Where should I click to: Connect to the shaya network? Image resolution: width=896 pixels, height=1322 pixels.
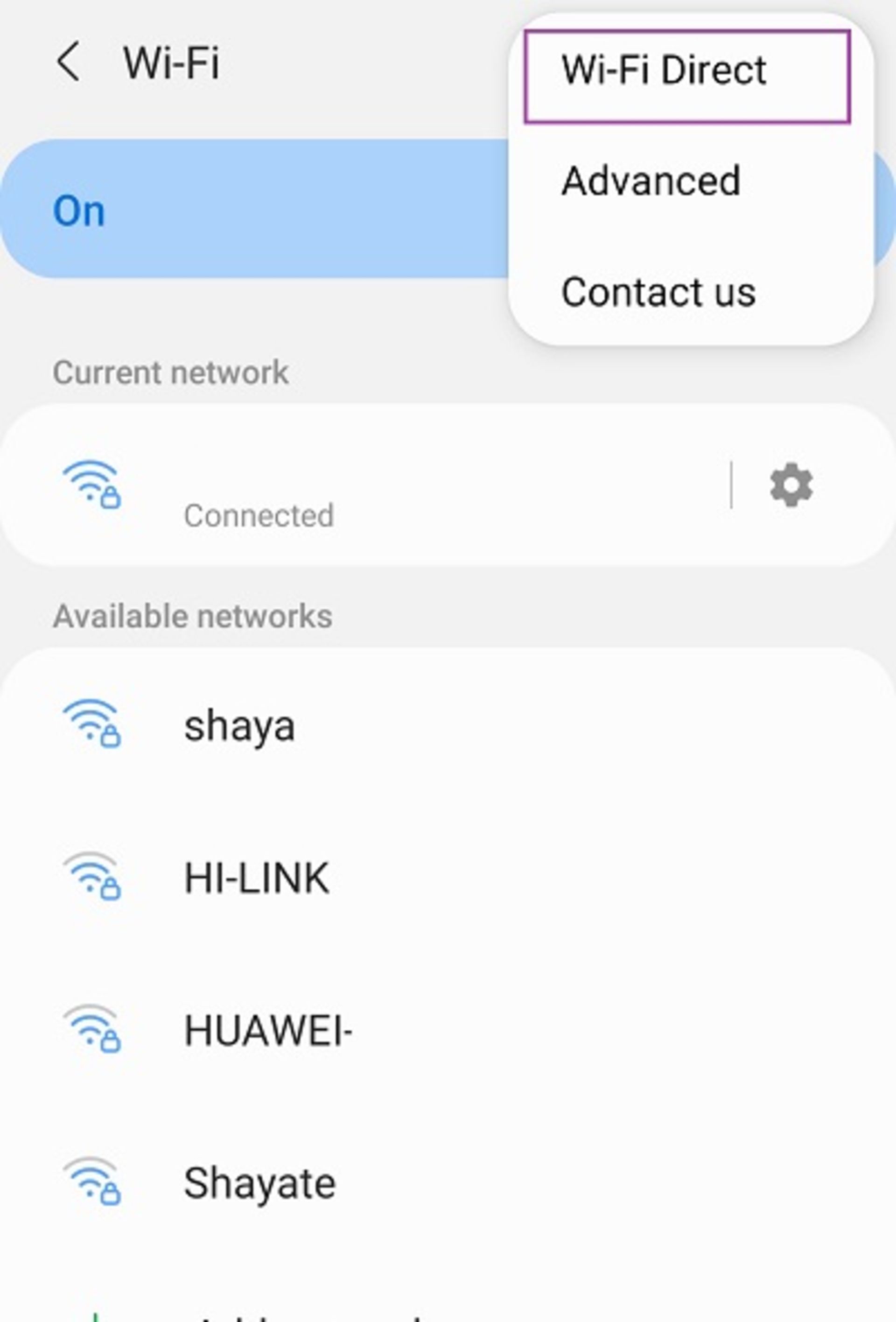click(x=239, y=726)
